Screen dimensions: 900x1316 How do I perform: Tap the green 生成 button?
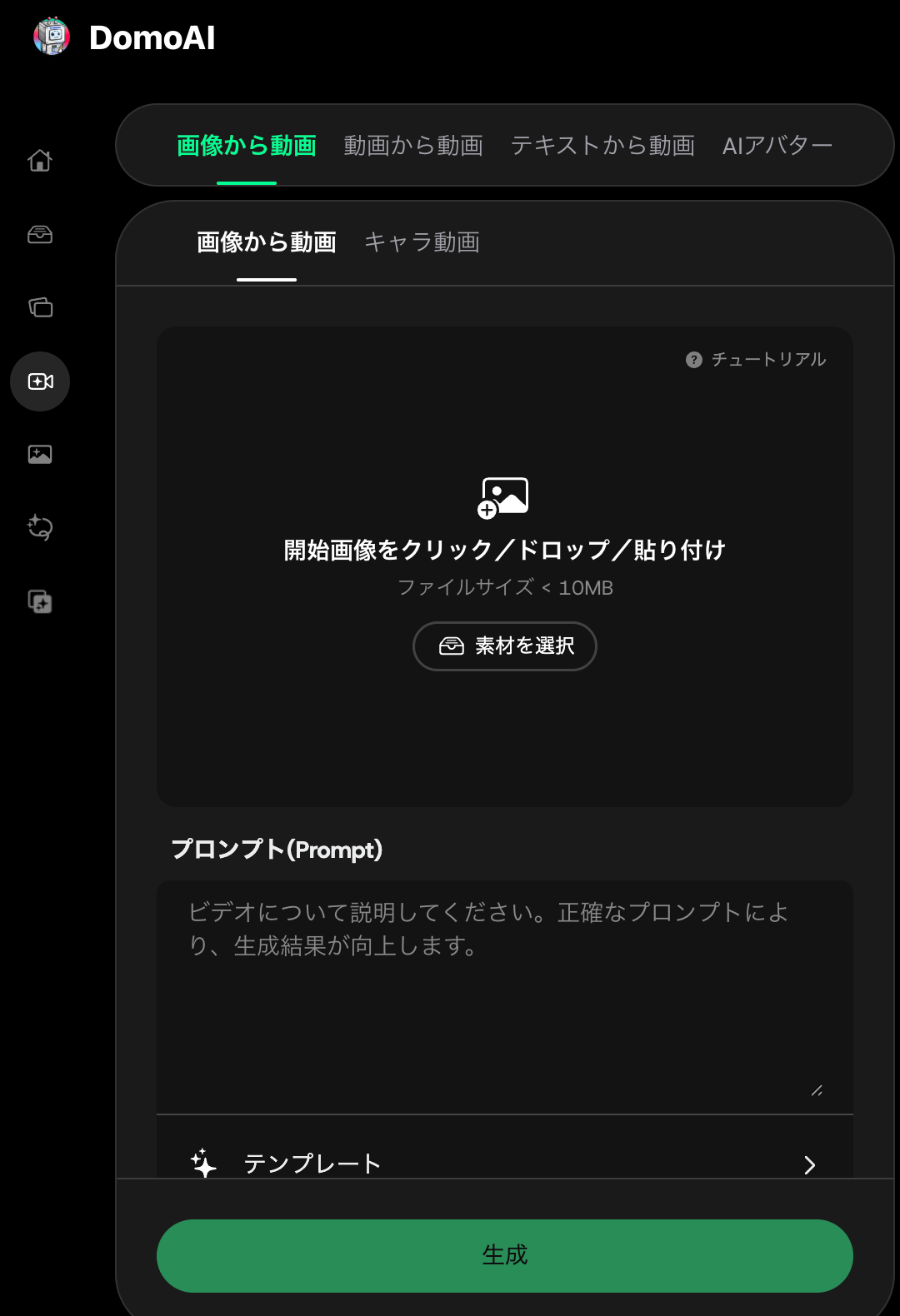pos(505,1255)
